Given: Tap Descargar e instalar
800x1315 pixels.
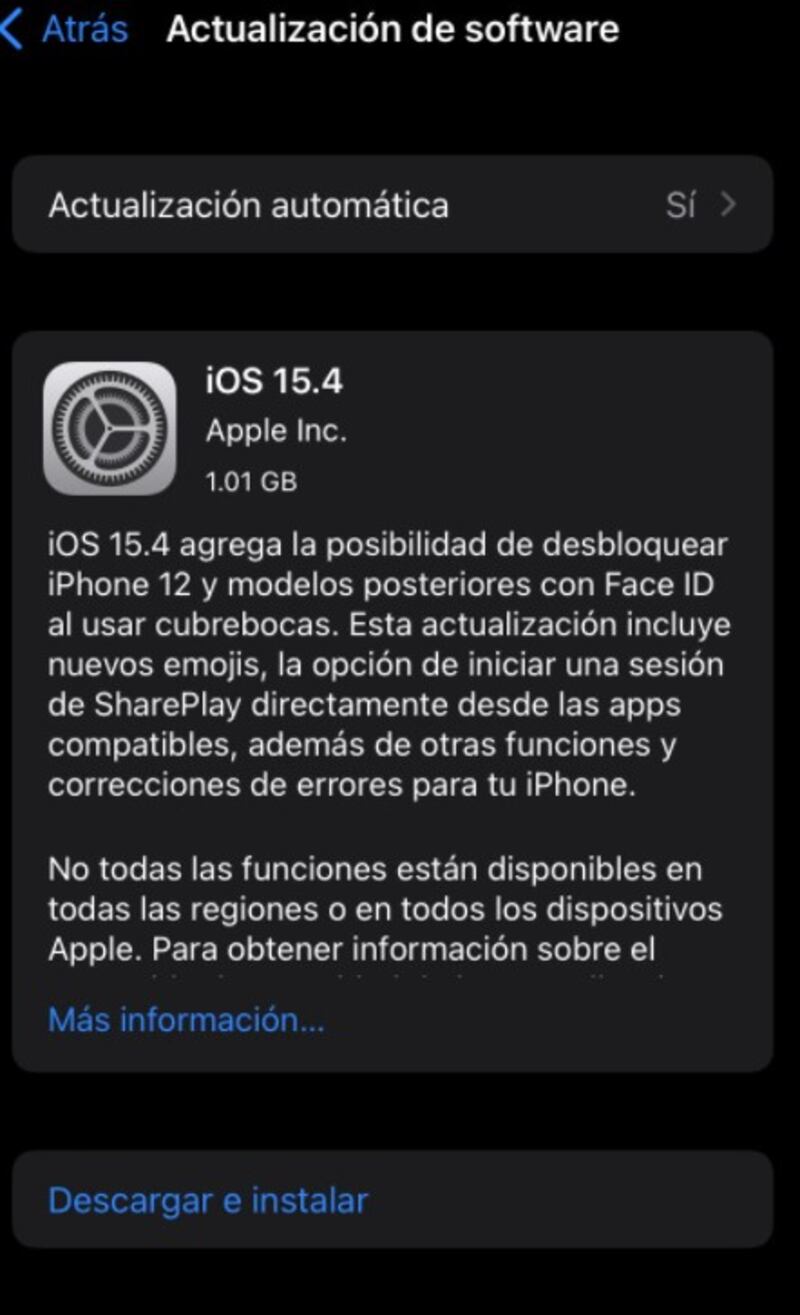Looking at the screenshot, I should tap(208, 1200).
